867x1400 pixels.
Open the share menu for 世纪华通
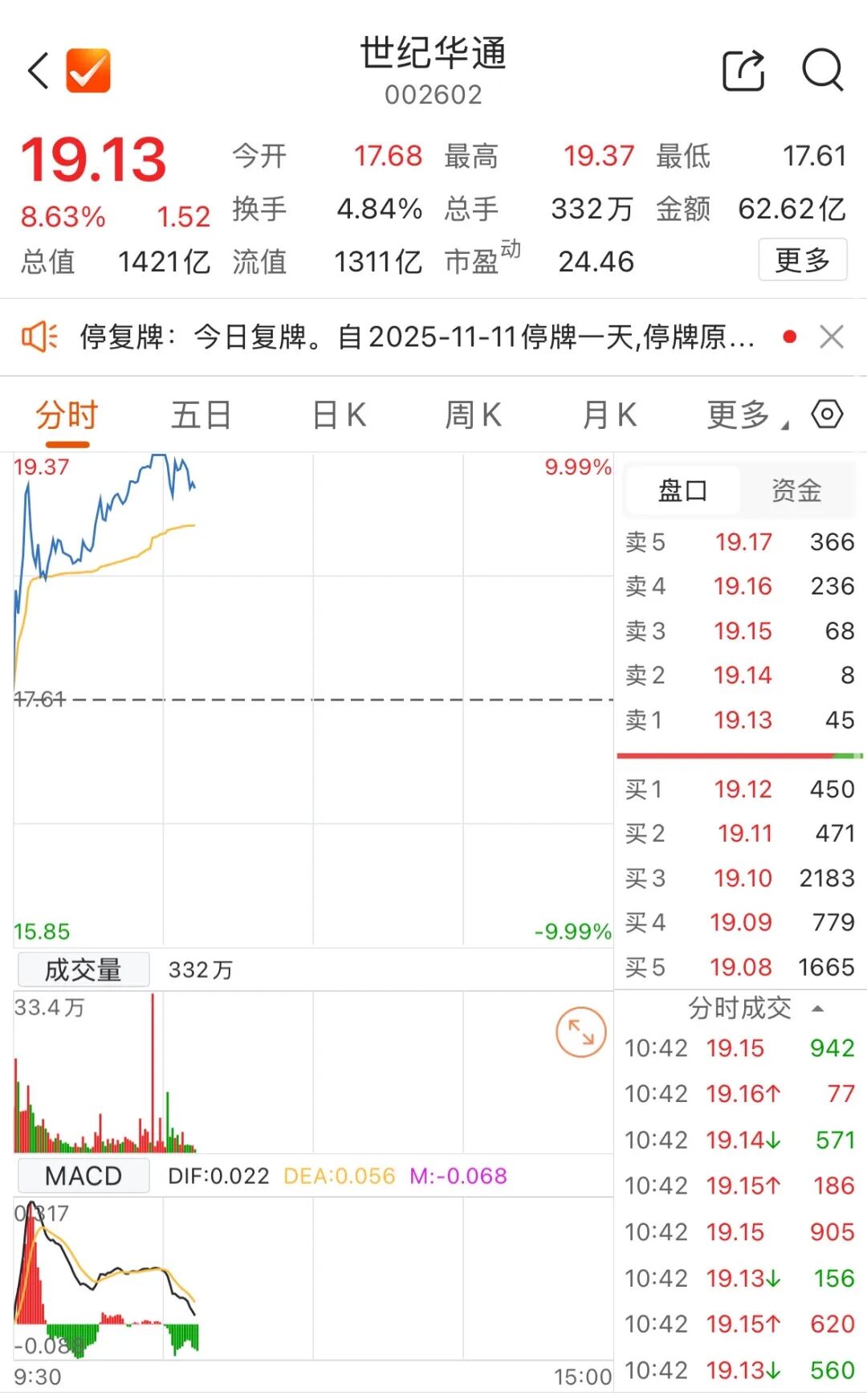pos(743,71)
